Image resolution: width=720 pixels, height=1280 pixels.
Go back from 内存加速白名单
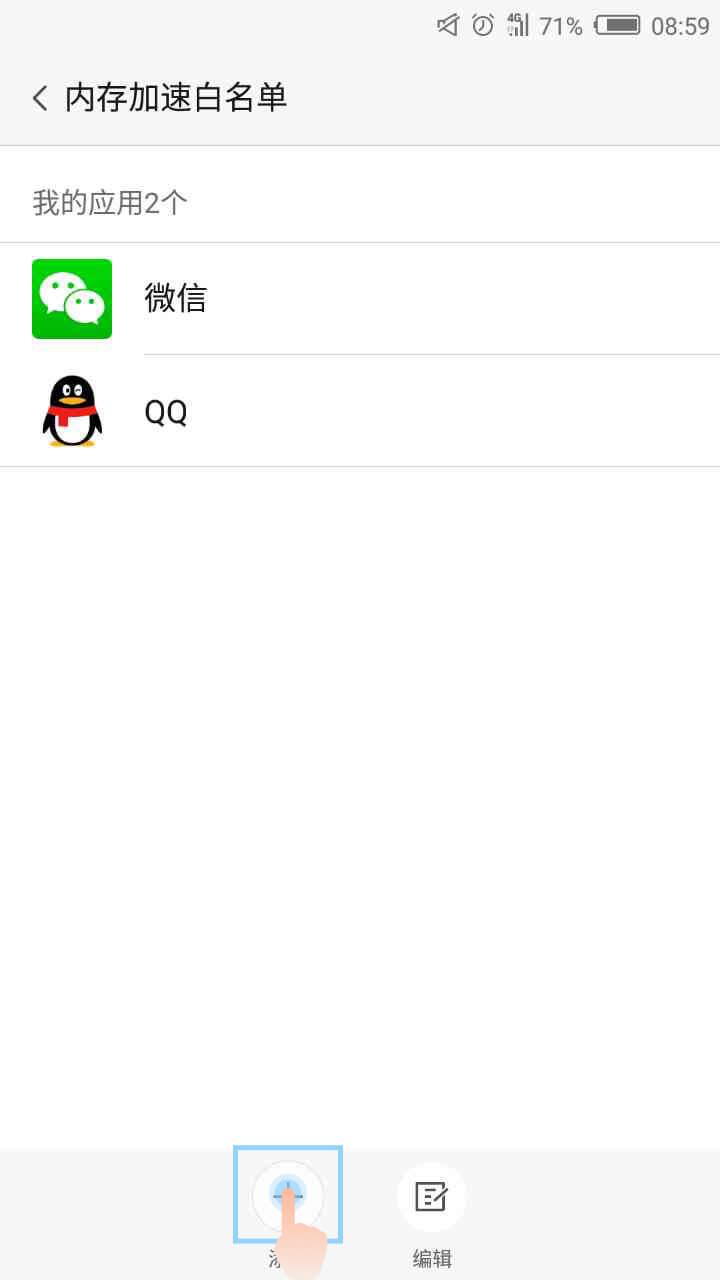(40, 98)
